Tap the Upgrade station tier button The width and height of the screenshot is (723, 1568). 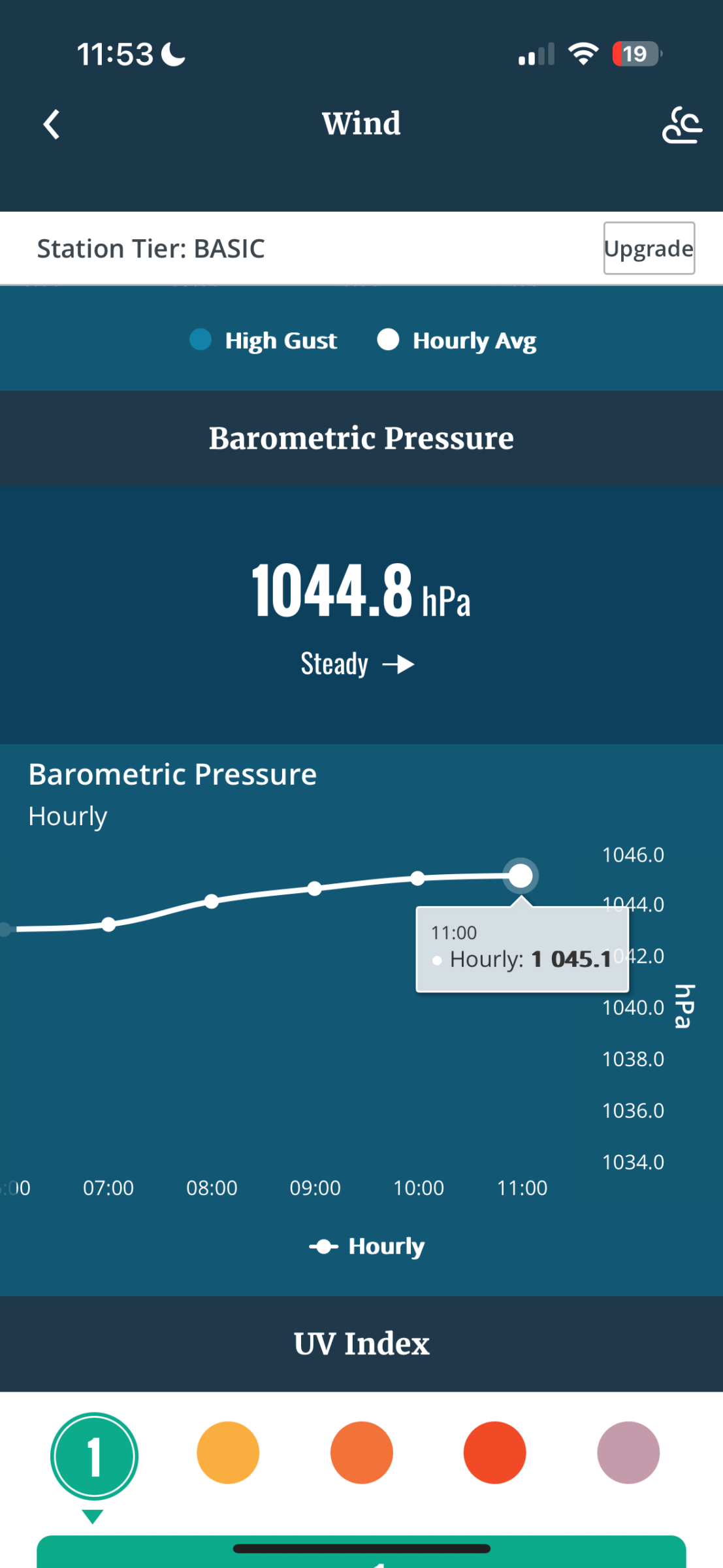(x=649, y=248)
